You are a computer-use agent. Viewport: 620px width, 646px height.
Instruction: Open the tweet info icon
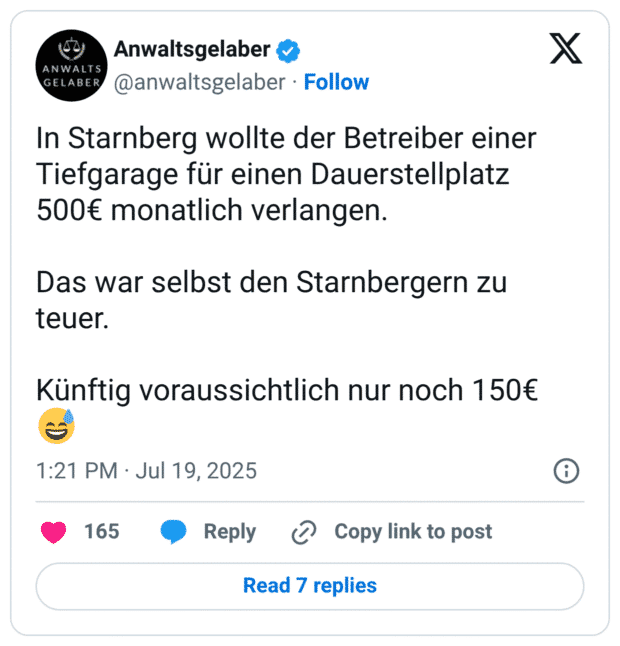pos(566,471)
